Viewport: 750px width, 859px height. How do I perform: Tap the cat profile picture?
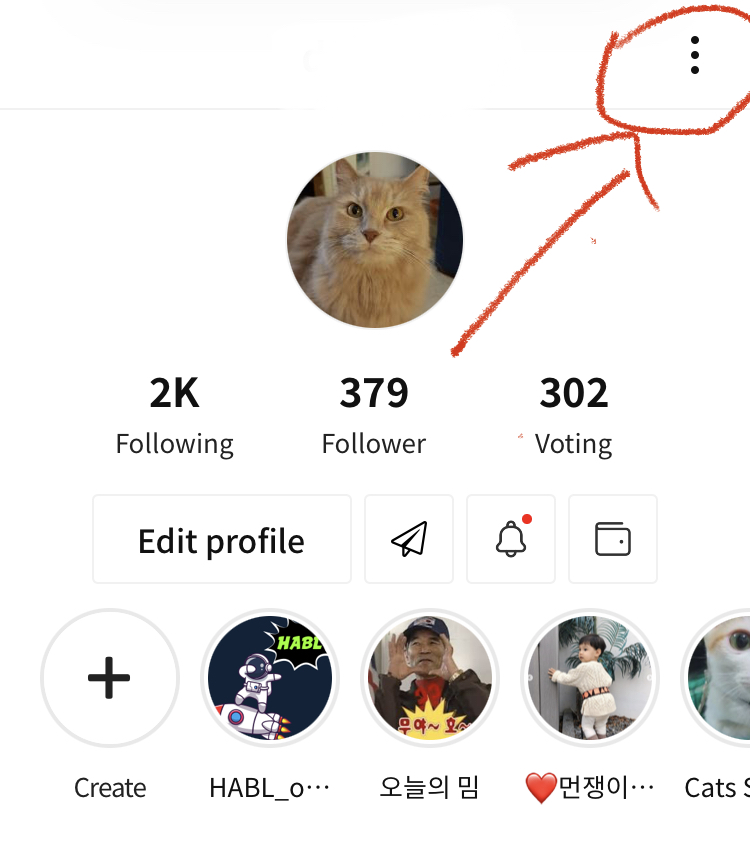point(375,240)
